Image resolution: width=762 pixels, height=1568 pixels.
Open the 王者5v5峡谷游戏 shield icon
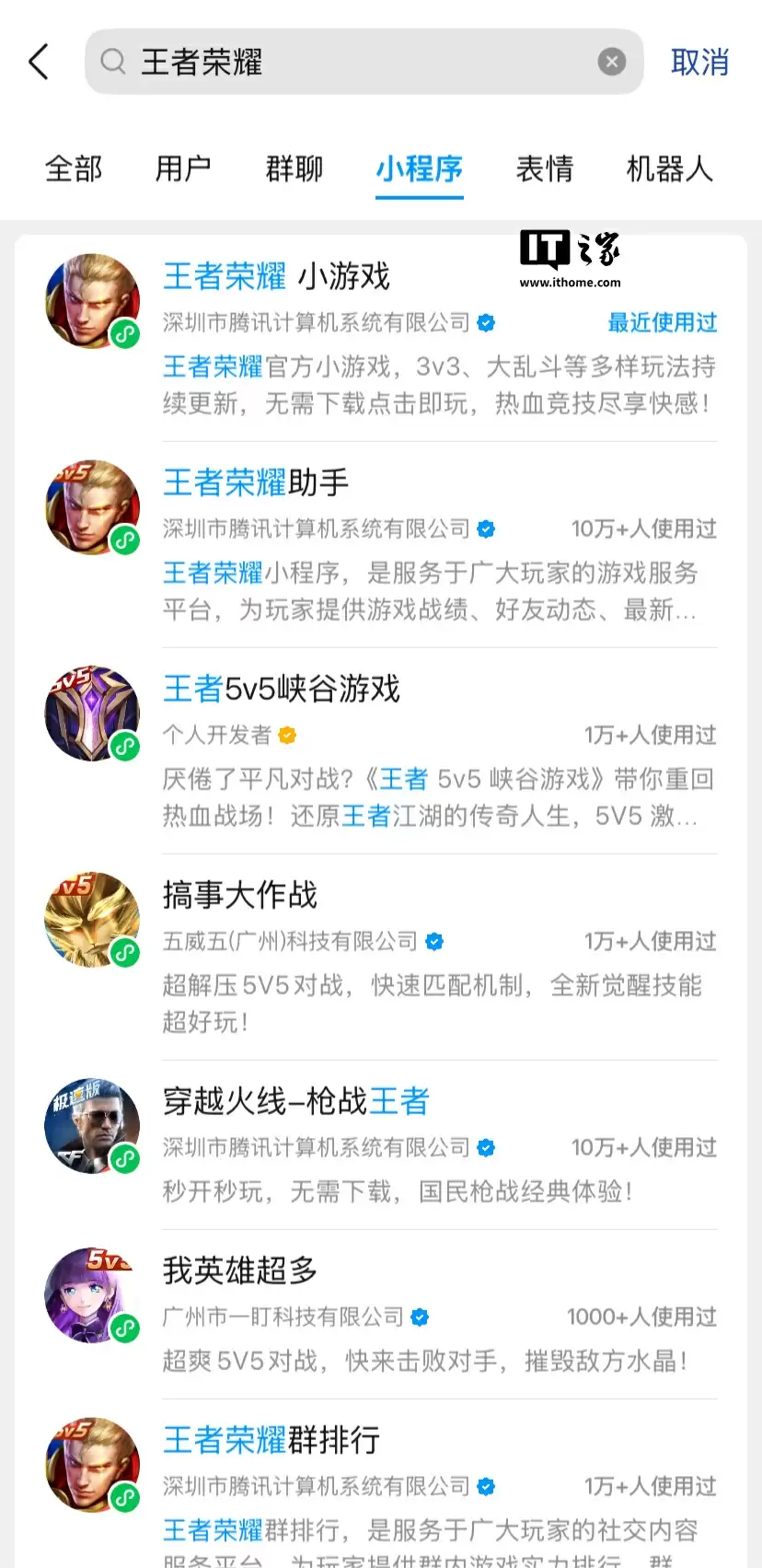92,714
